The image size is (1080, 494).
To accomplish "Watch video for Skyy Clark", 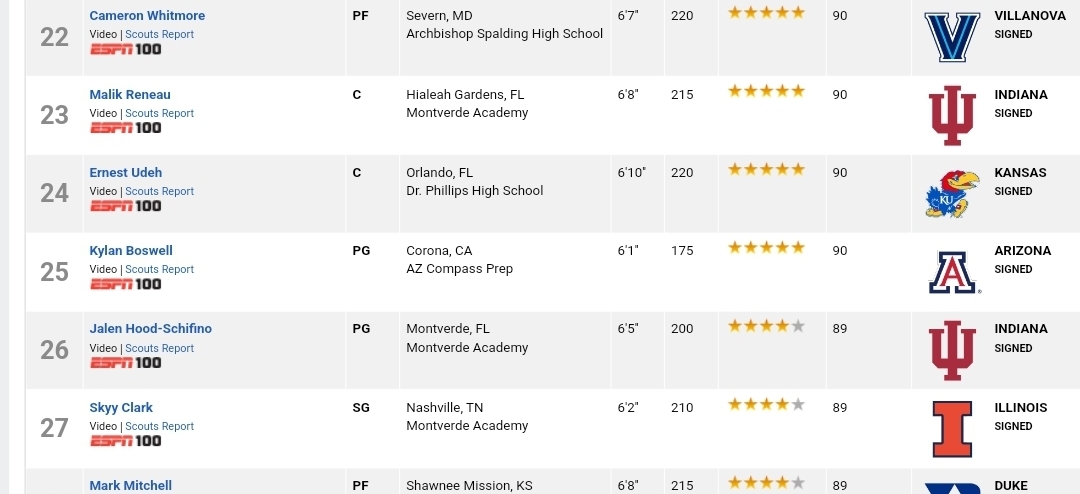I will pyautogui.click(x=103, y=426).
